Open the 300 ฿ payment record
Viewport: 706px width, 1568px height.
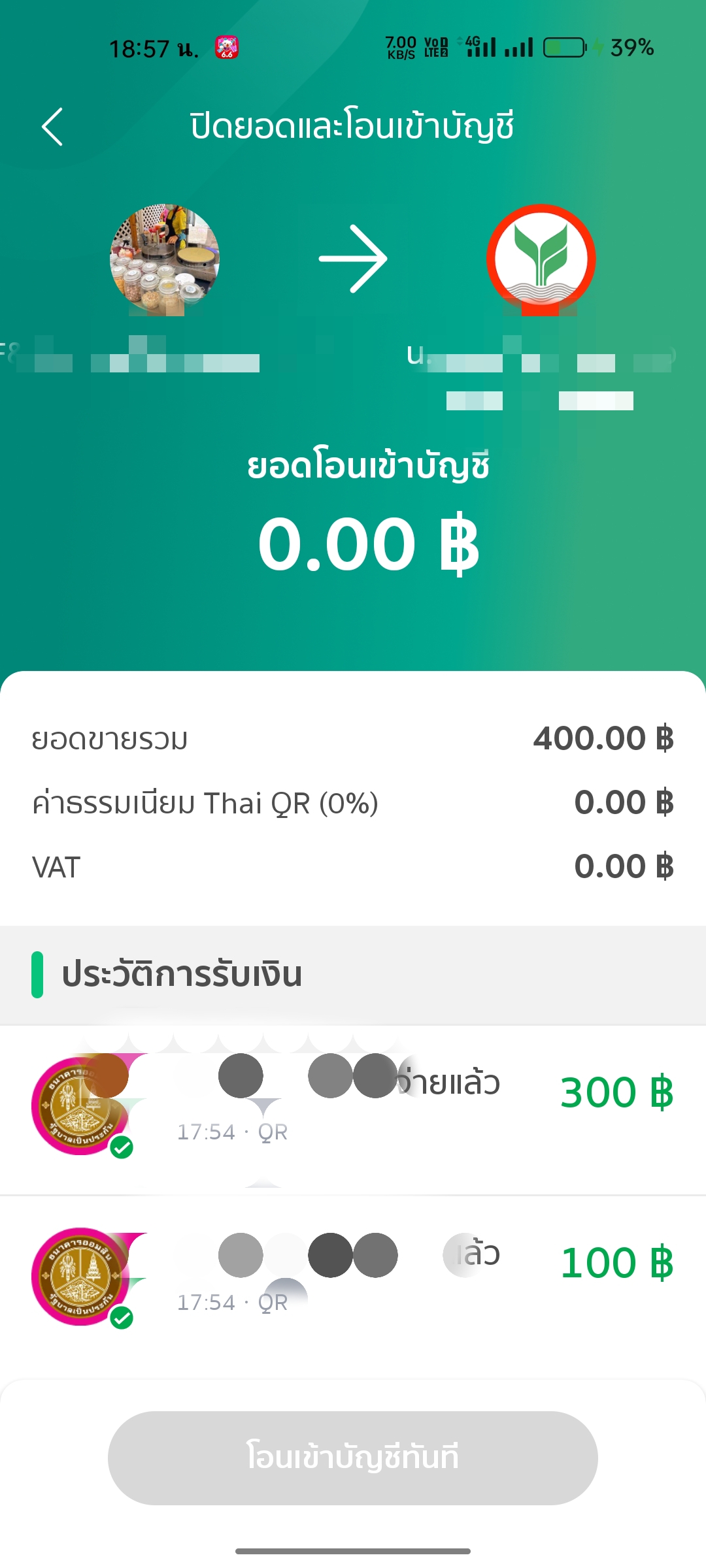[353, 1107]
